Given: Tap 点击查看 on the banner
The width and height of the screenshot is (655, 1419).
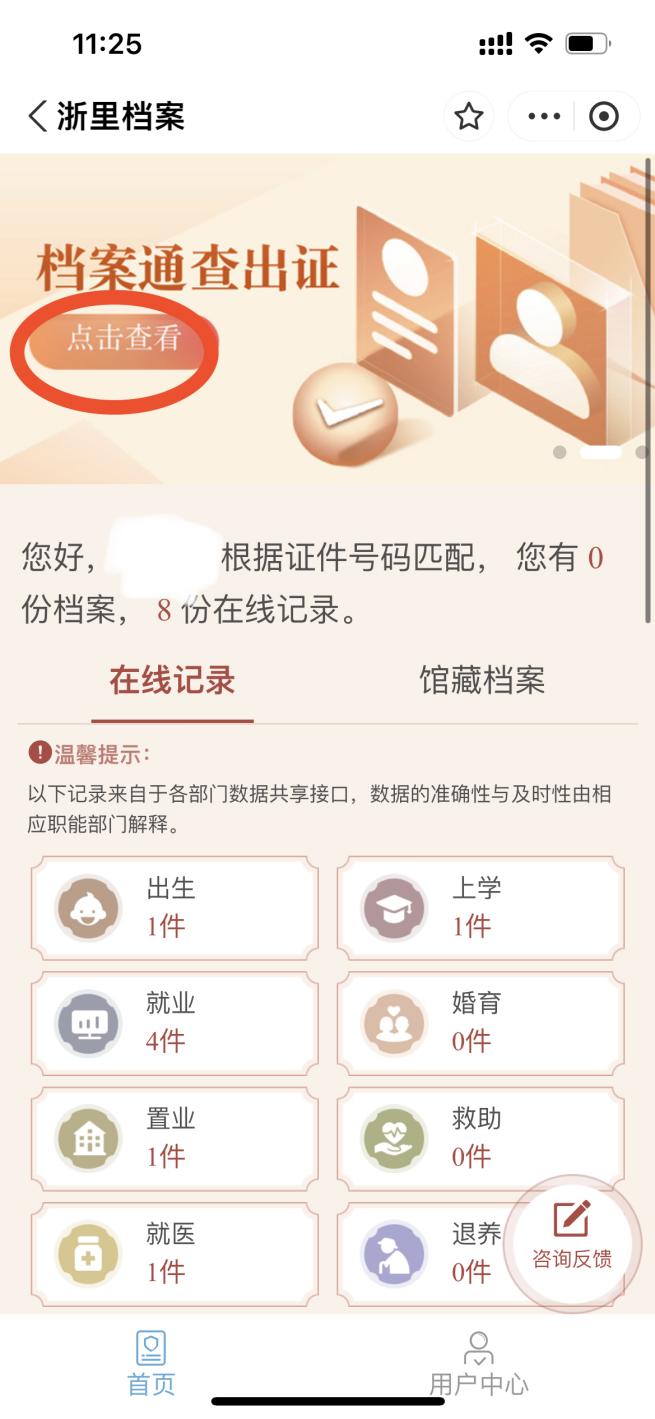Looking at the screenshot, I should (x=123, y=338).
